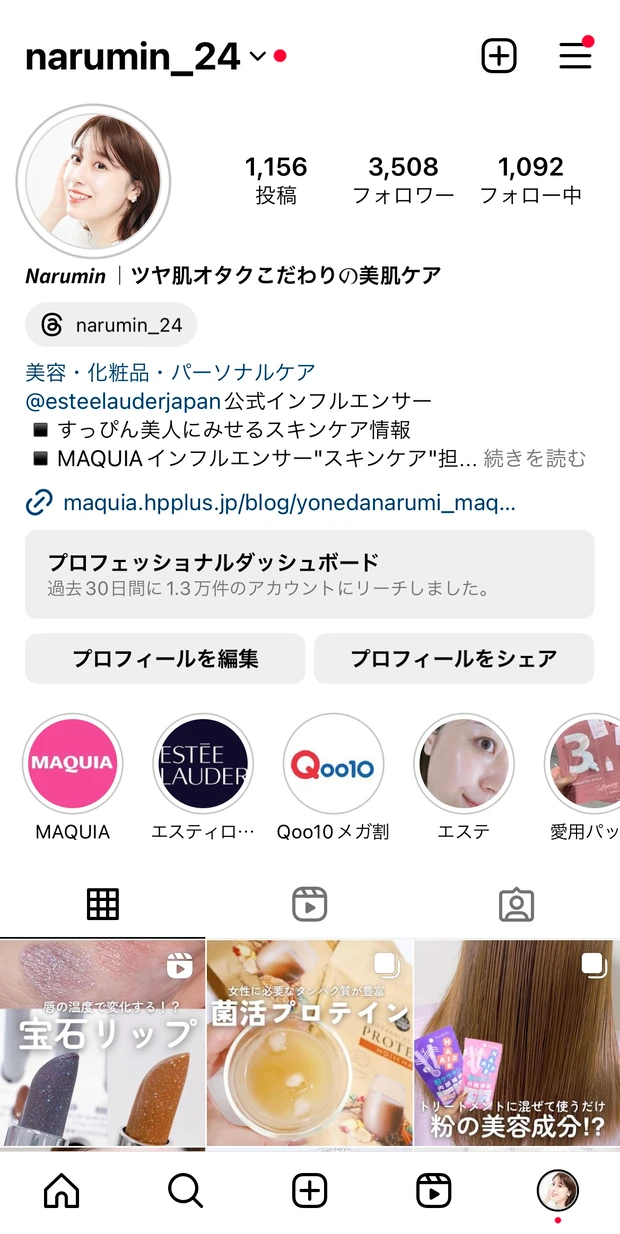Open プロフェッショナルダッシュボード
The image size is (620, 1234).
[x=309, y=574]
